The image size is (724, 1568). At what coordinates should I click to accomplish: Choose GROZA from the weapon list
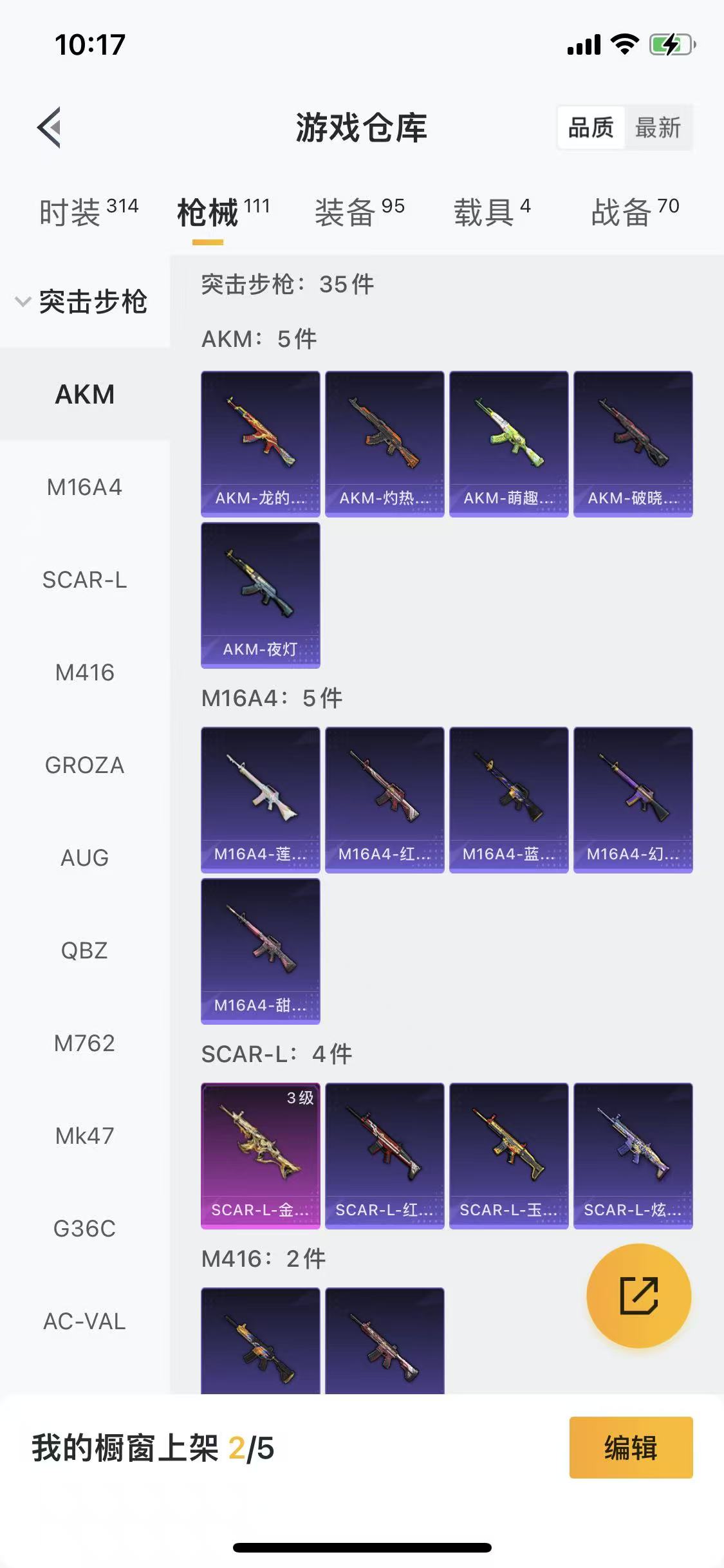click(84, 765)
